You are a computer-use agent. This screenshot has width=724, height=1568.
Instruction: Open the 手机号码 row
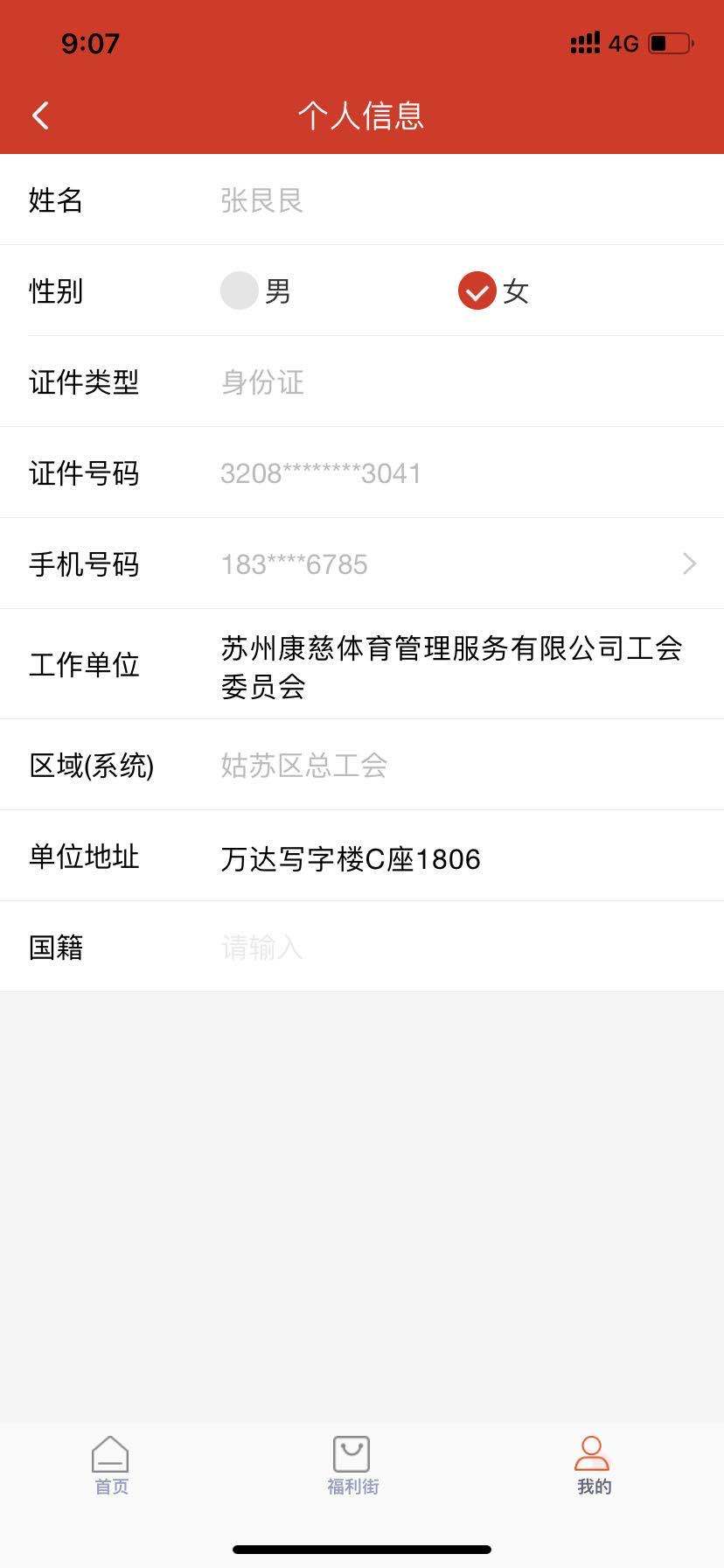pyautogui.click(x=362, y=563)
